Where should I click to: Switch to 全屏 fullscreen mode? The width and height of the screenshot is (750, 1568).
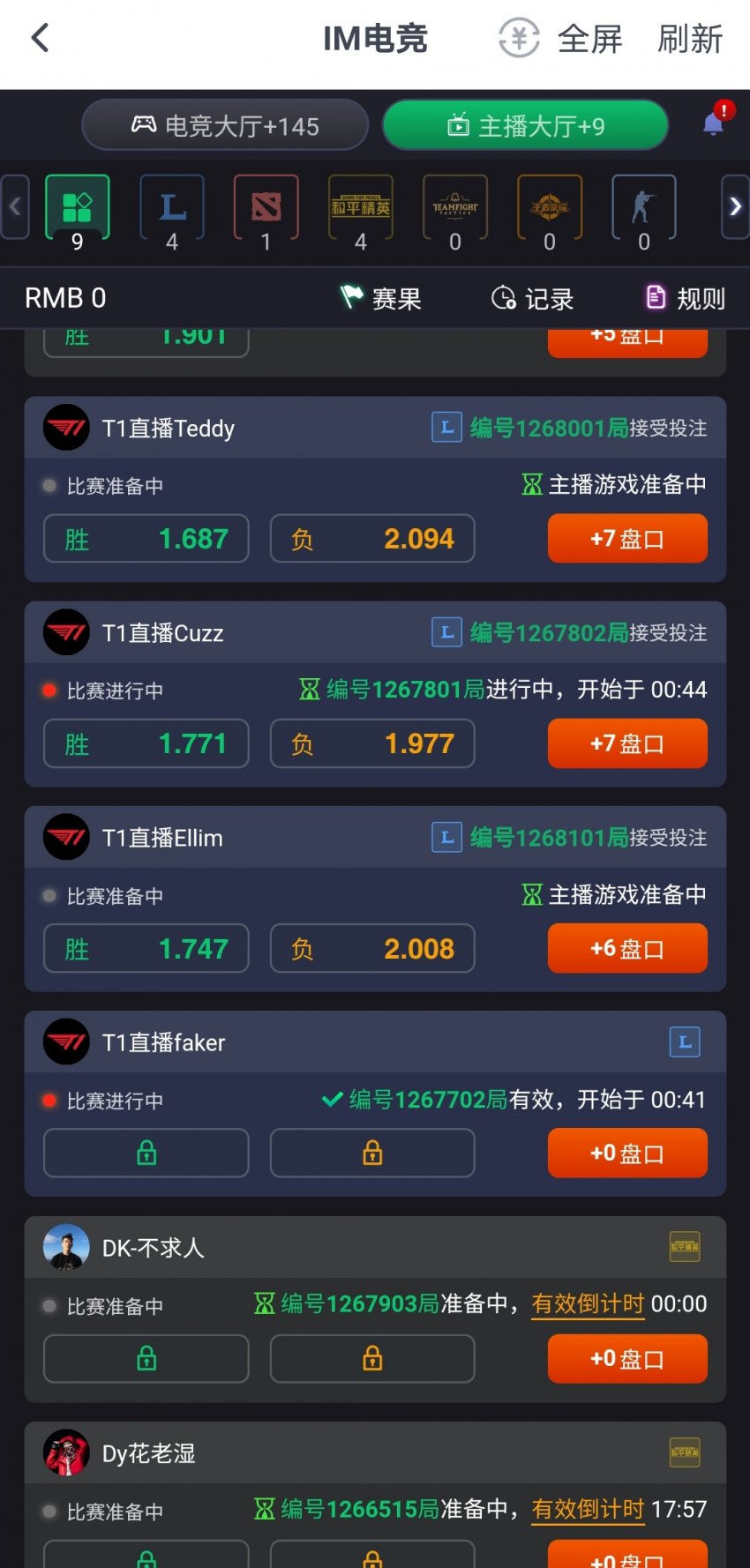coord(590,39)
